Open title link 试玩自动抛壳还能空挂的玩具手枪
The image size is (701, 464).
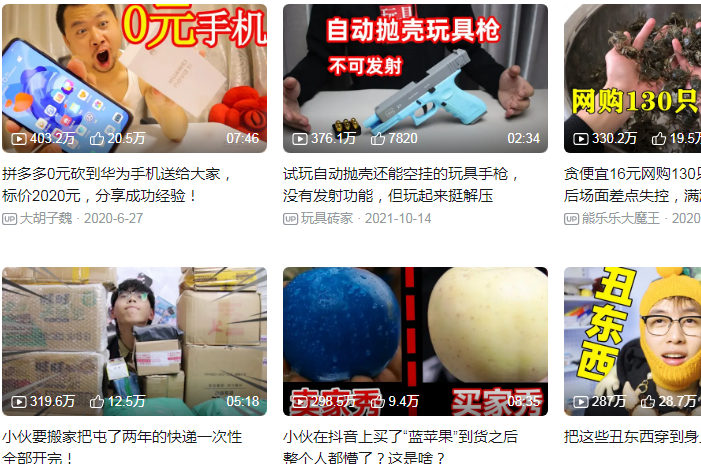pyautogui.click(x=400, y=174)
